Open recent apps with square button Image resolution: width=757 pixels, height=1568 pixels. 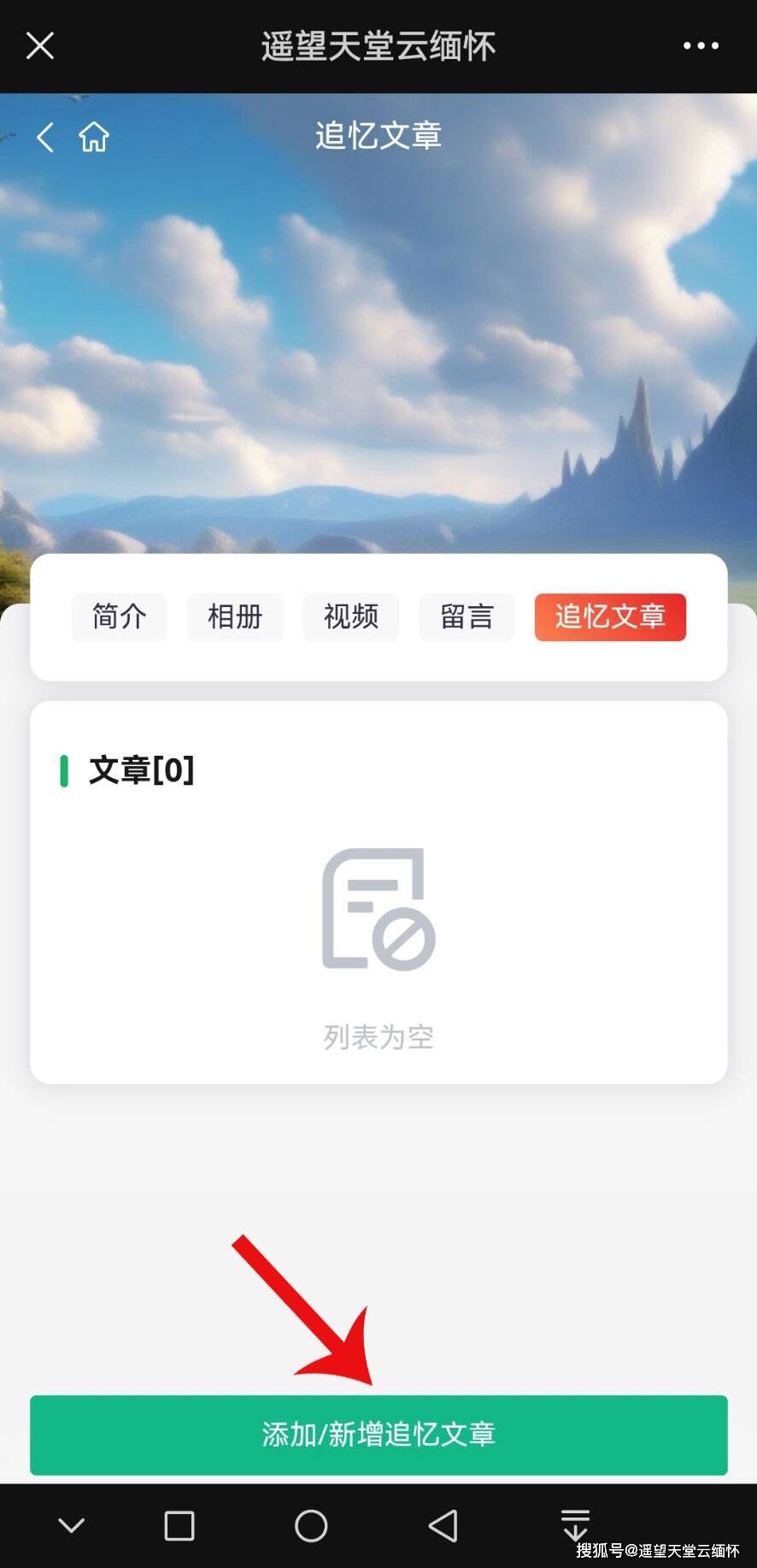click(x=179, y=1525)
